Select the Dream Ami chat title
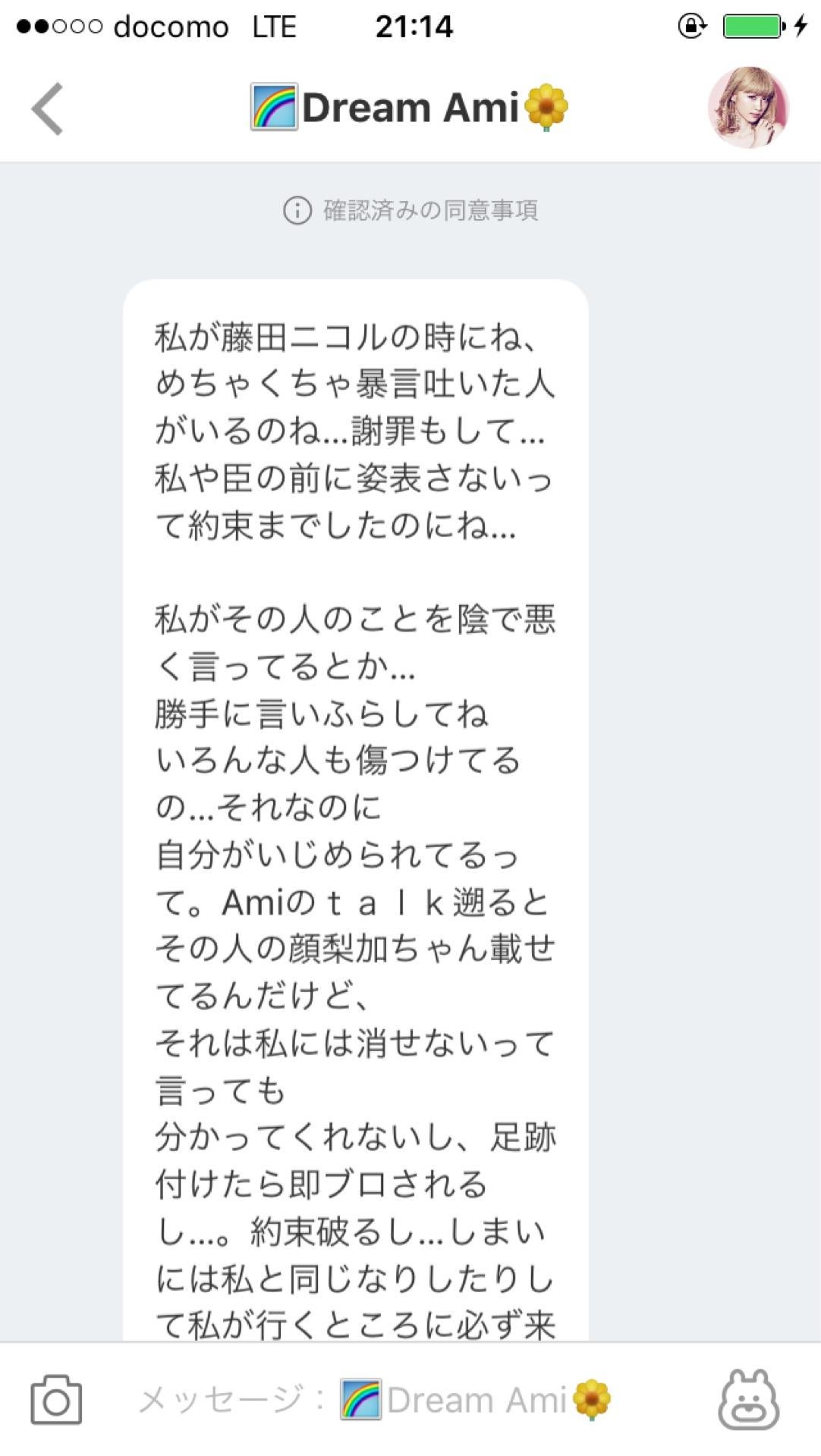Image resolution: width=821 pixels, height=1456 pixels. [x=410, y=106]
